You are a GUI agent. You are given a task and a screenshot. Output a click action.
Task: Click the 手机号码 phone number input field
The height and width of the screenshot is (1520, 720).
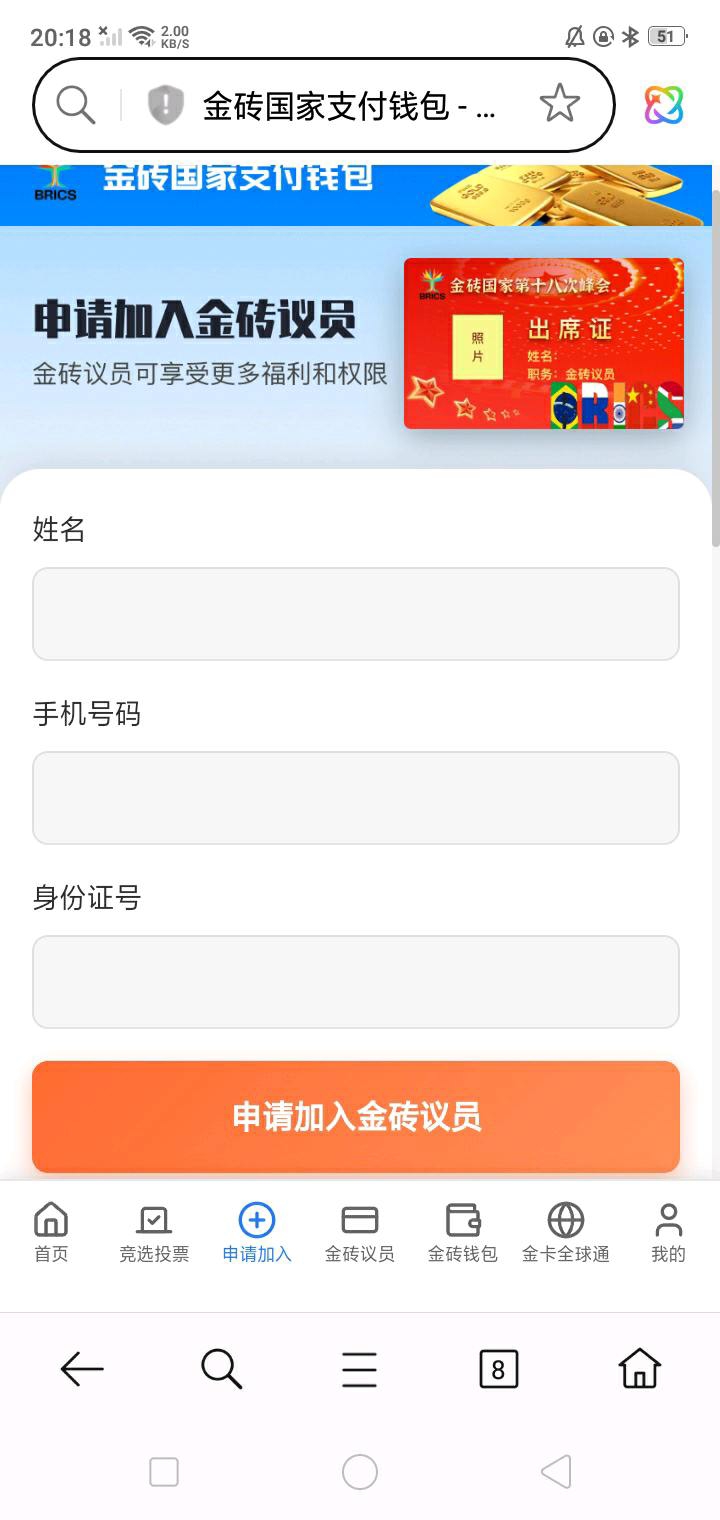click(x=355, y=797)
